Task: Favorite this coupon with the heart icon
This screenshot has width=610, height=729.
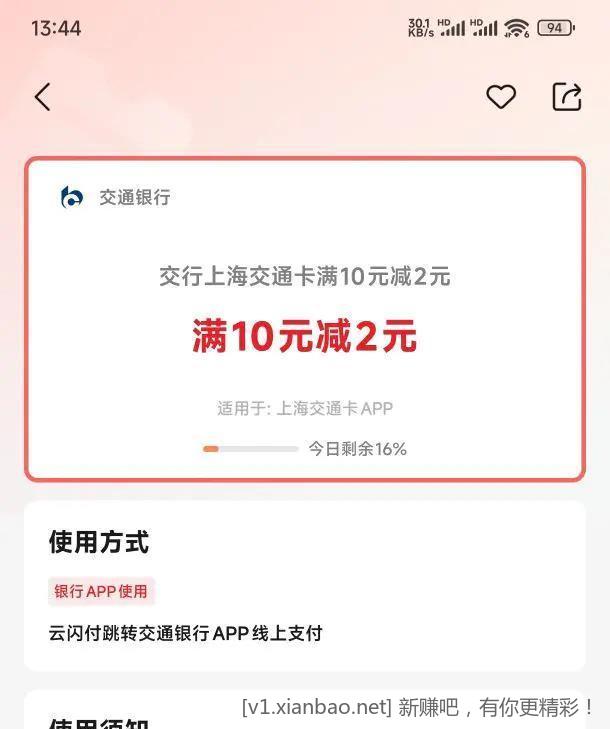Action: pyautogui.click(x=501, y=97)
